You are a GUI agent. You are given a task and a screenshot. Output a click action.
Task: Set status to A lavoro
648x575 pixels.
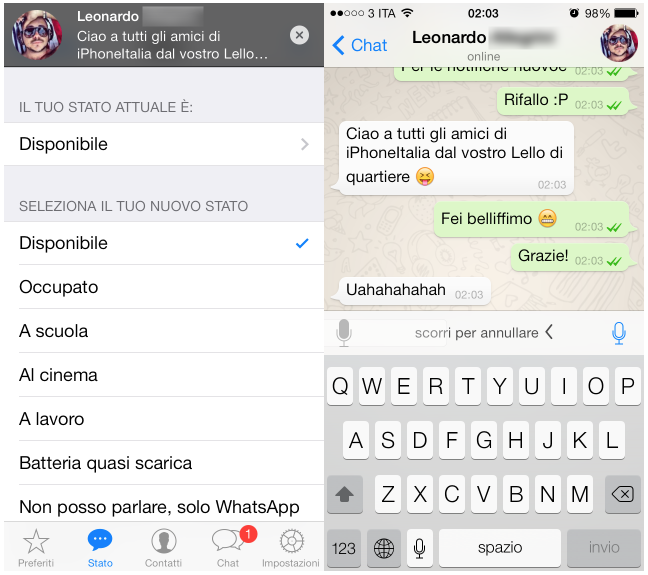[x=162, y=419]
